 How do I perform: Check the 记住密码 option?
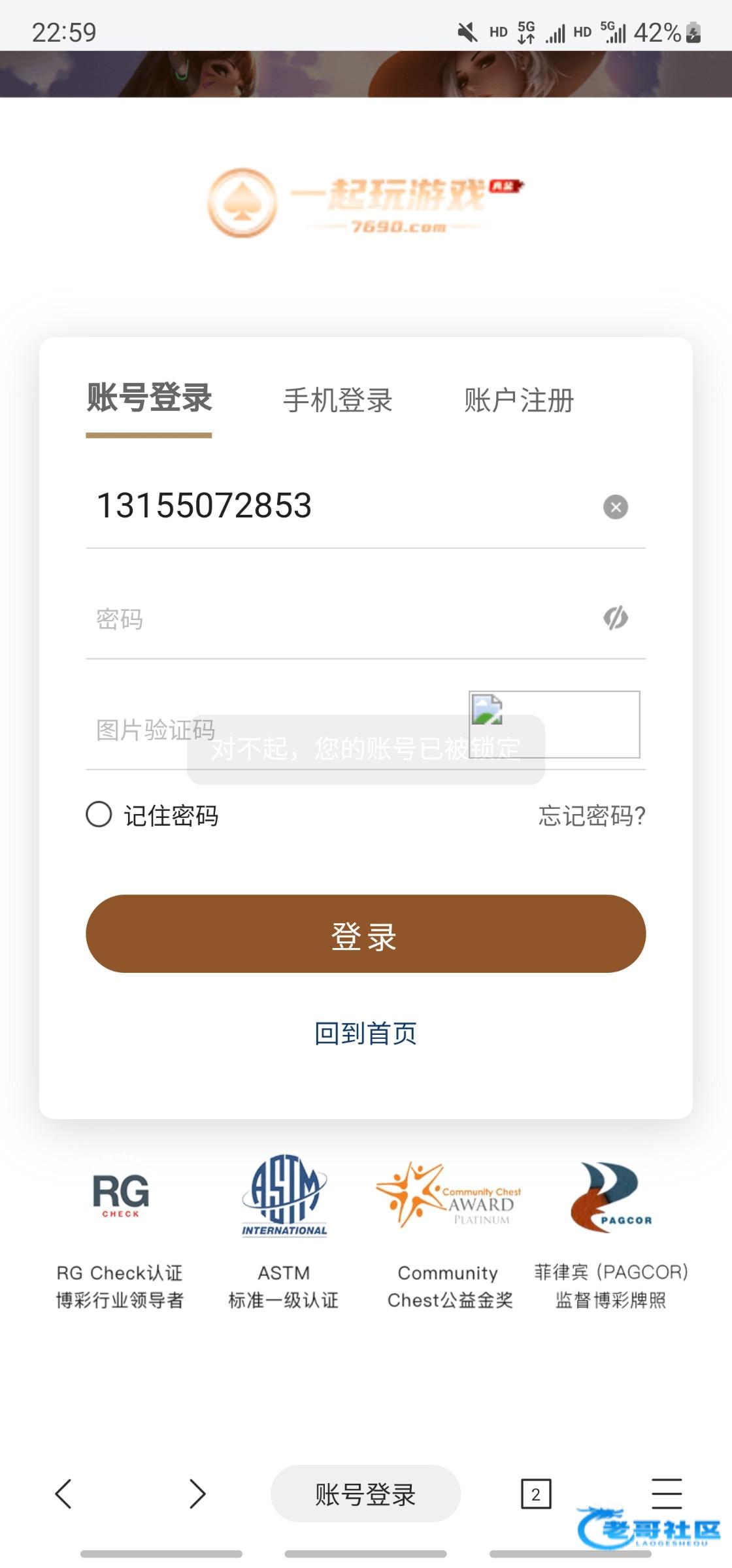click(99, 815)
